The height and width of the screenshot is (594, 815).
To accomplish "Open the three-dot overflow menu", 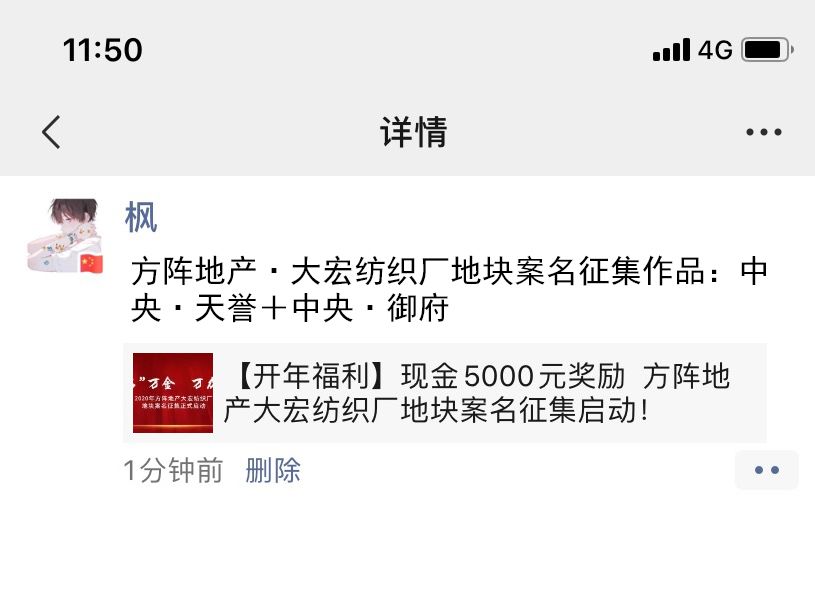I will point(763,132).
